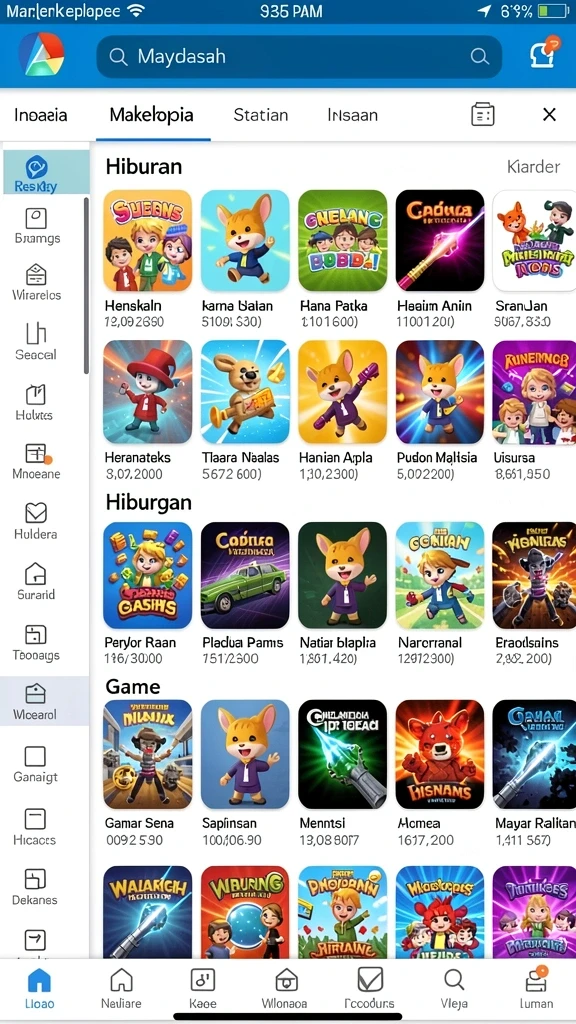
Task: Select Seacal category in the sidebar
Action: pos(36,342)
